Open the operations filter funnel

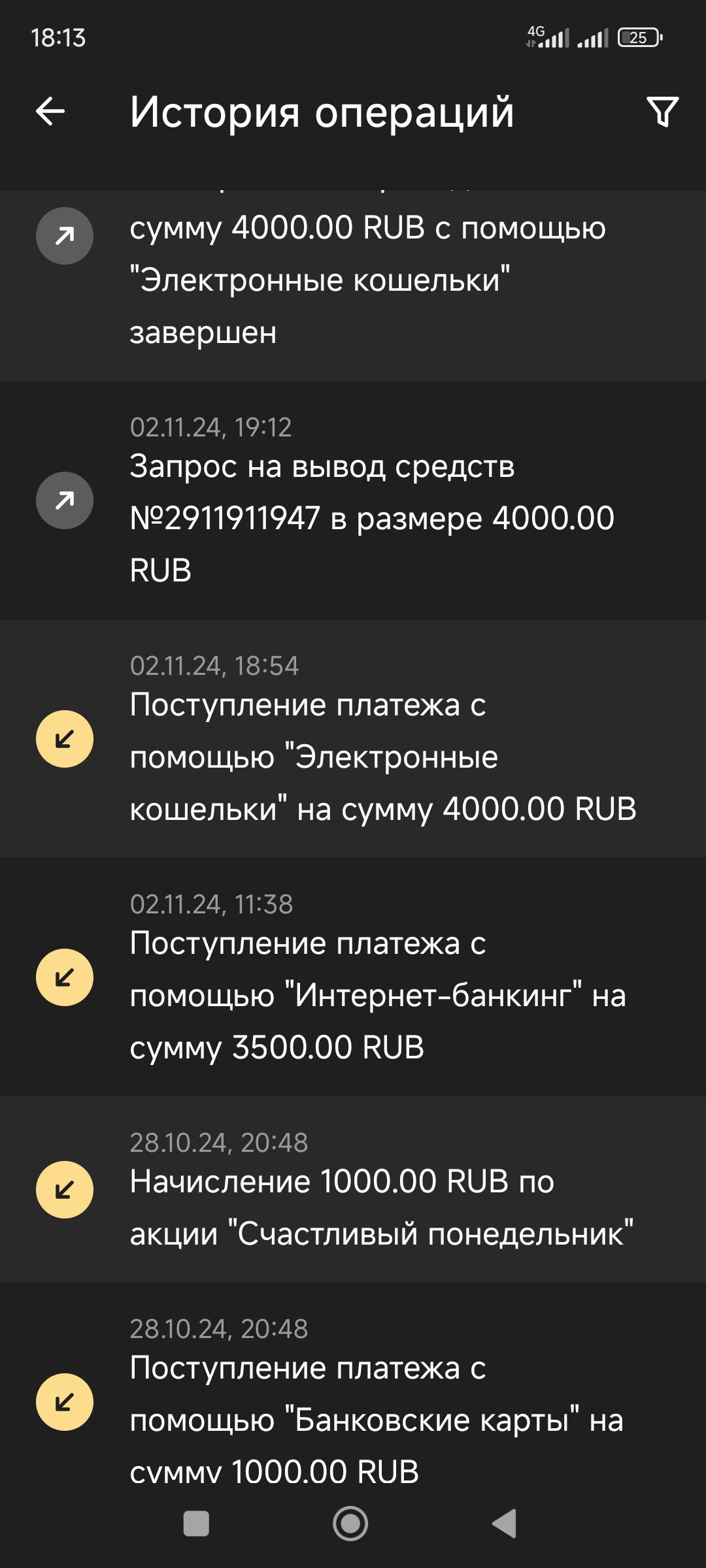(x=662, y=111)
